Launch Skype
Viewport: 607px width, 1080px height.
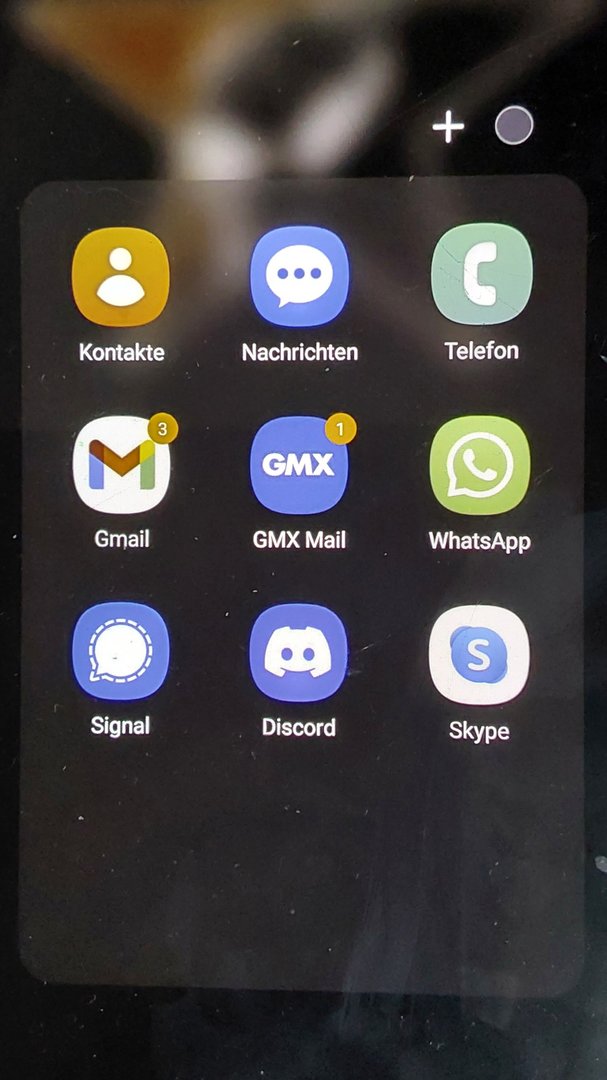click(x=479, y=656)
